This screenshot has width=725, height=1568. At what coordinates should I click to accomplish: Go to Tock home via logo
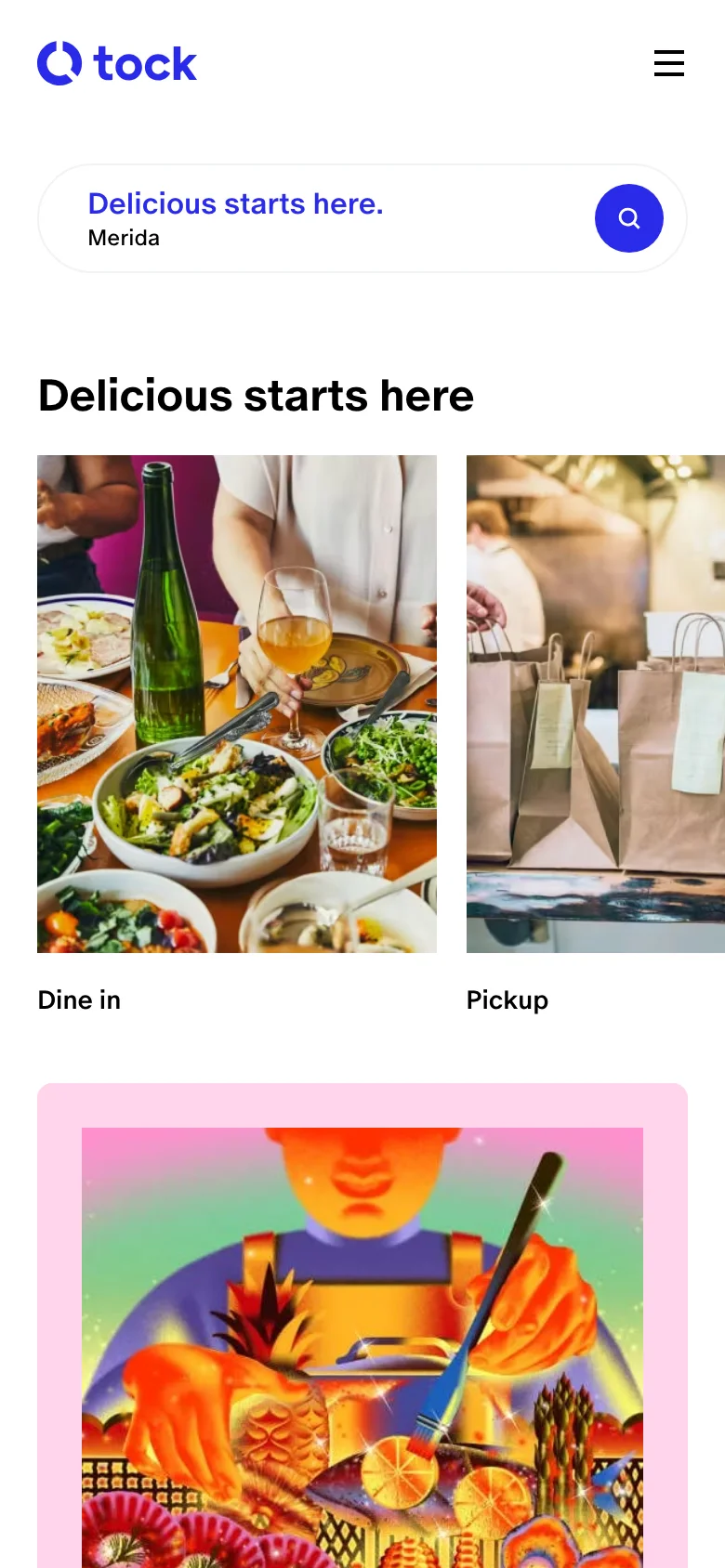(117, 63)
